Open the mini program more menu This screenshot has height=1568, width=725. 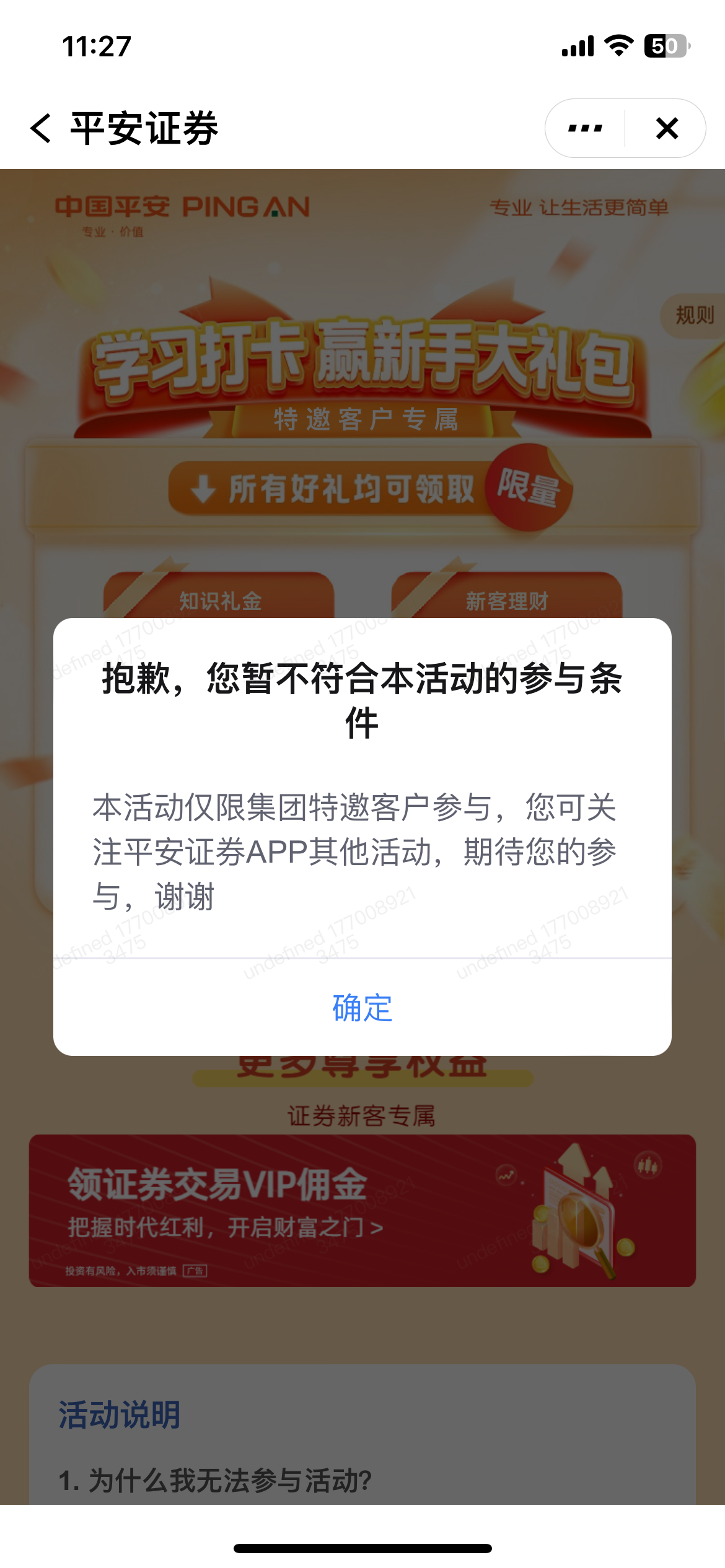[585, 128]
